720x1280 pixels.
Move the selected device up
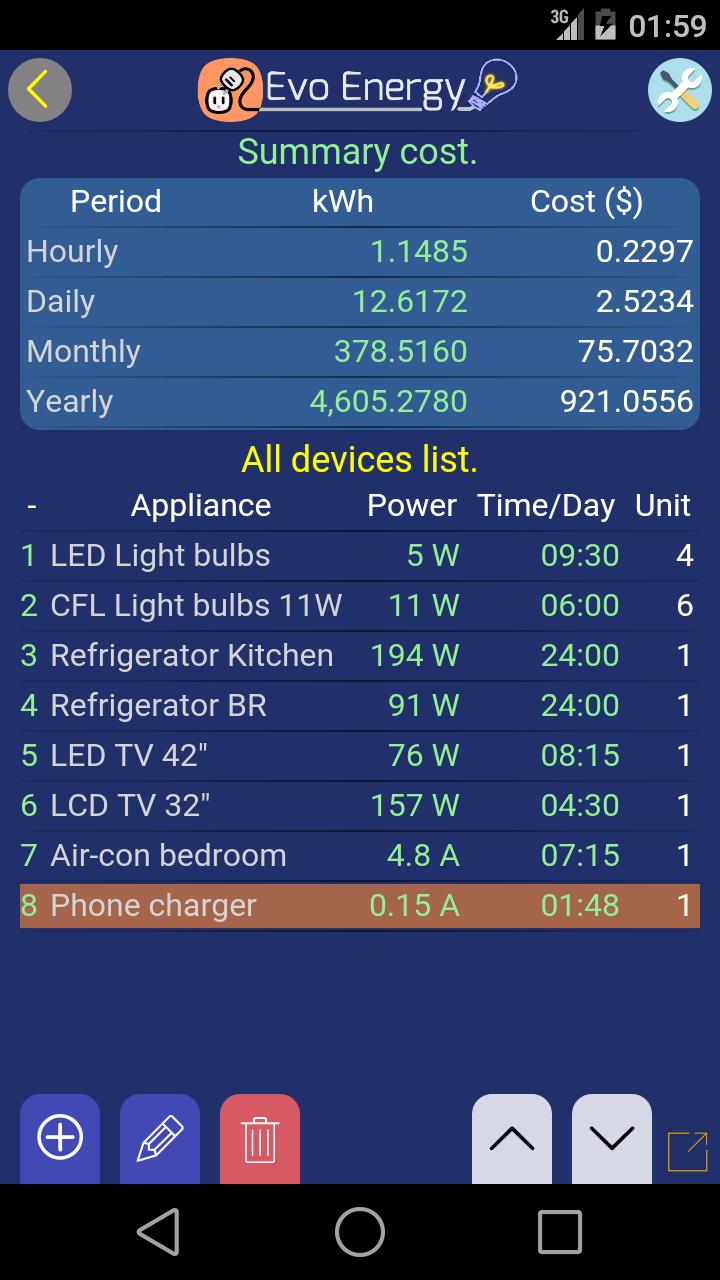click(512, 1139)
